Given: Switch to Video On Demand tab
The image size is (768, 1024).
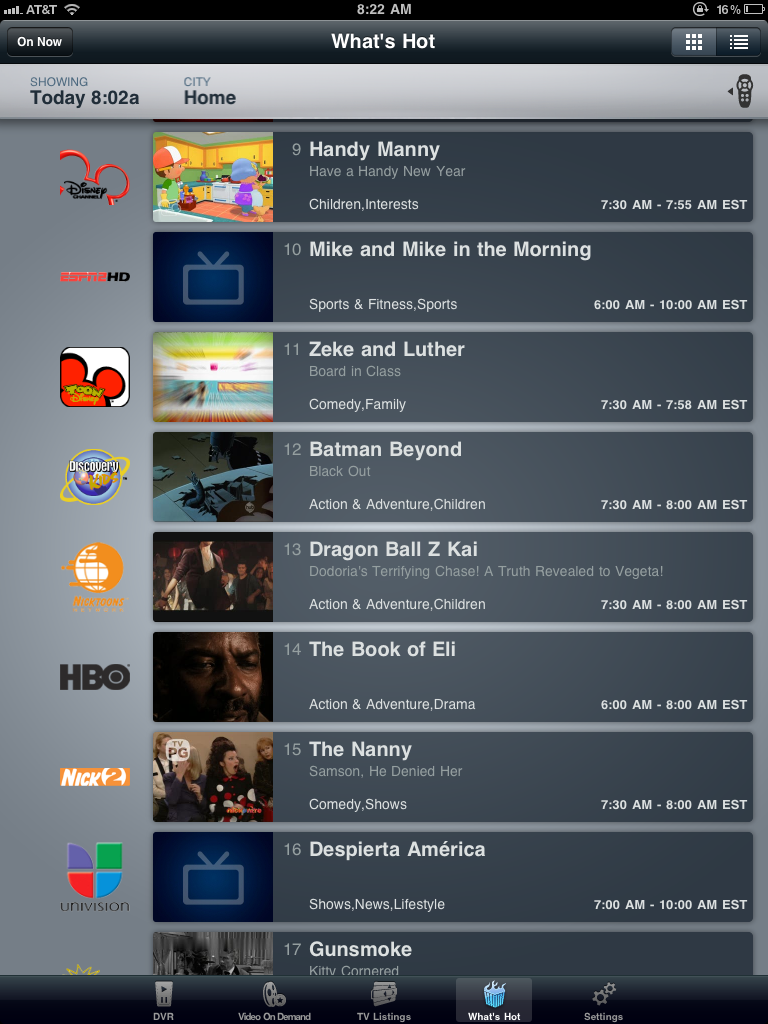Looking at the screenshot, I should [x=275, y=1000].
